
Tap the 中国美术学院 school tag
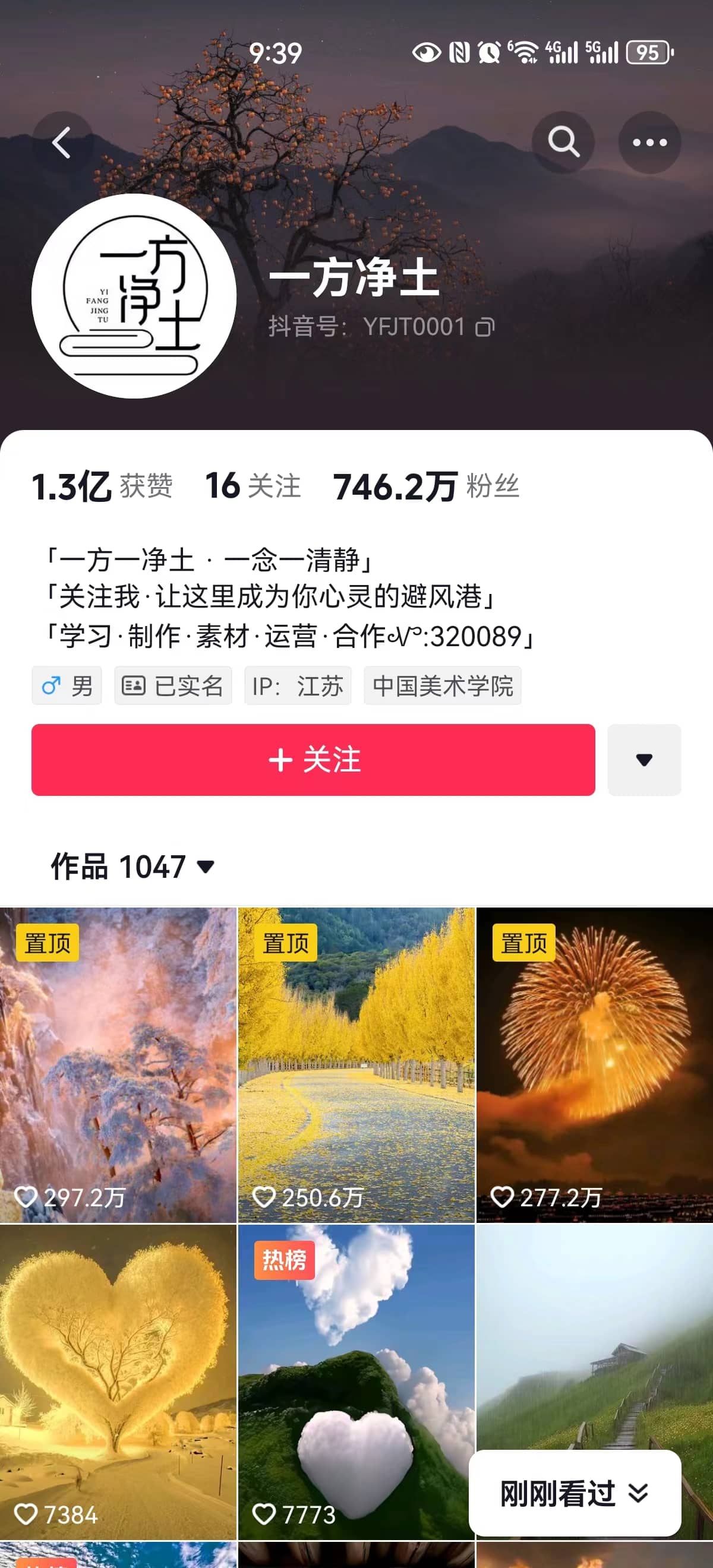point(442,686)
